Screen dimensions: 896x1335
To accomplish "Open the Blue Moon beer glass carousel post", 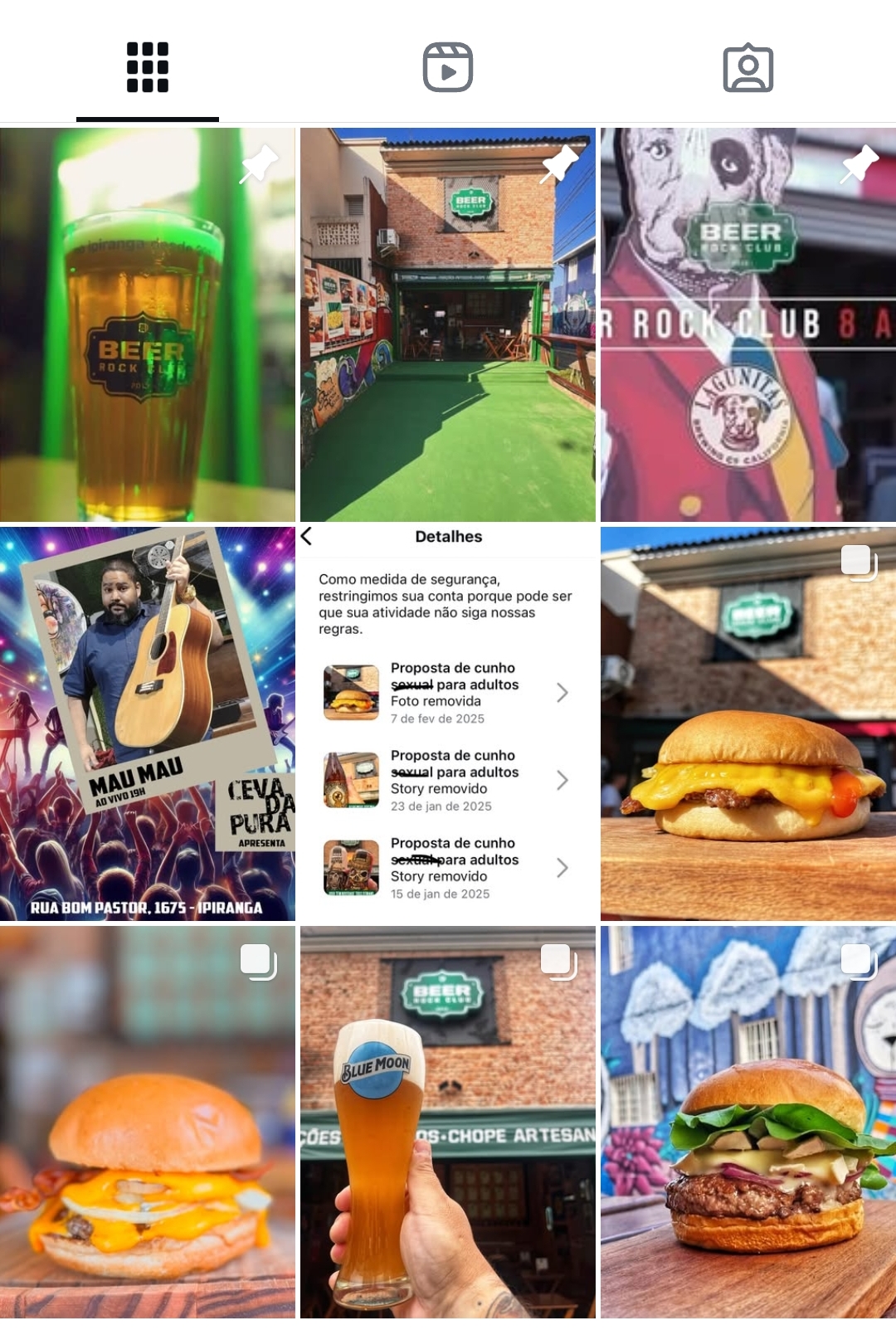I will (448, 1122).
